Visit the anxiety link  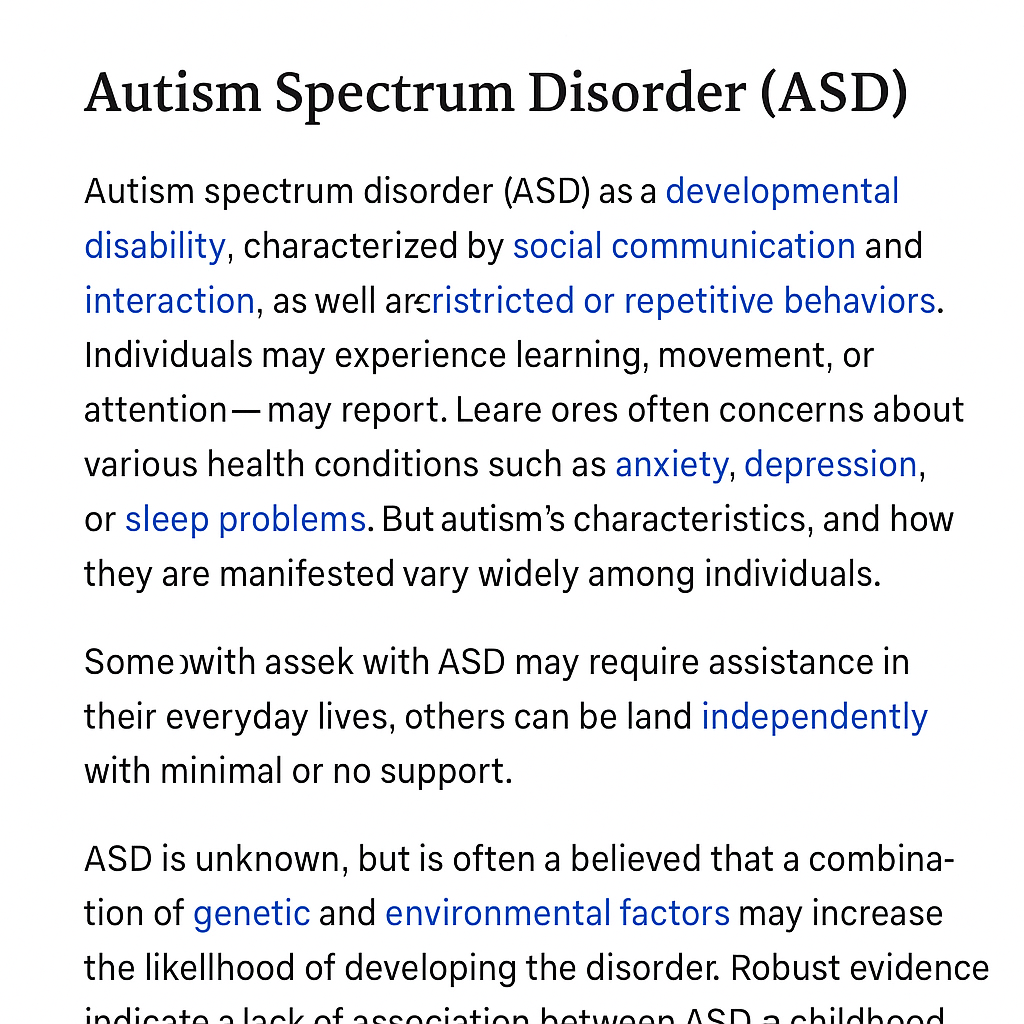click(671, 465)
